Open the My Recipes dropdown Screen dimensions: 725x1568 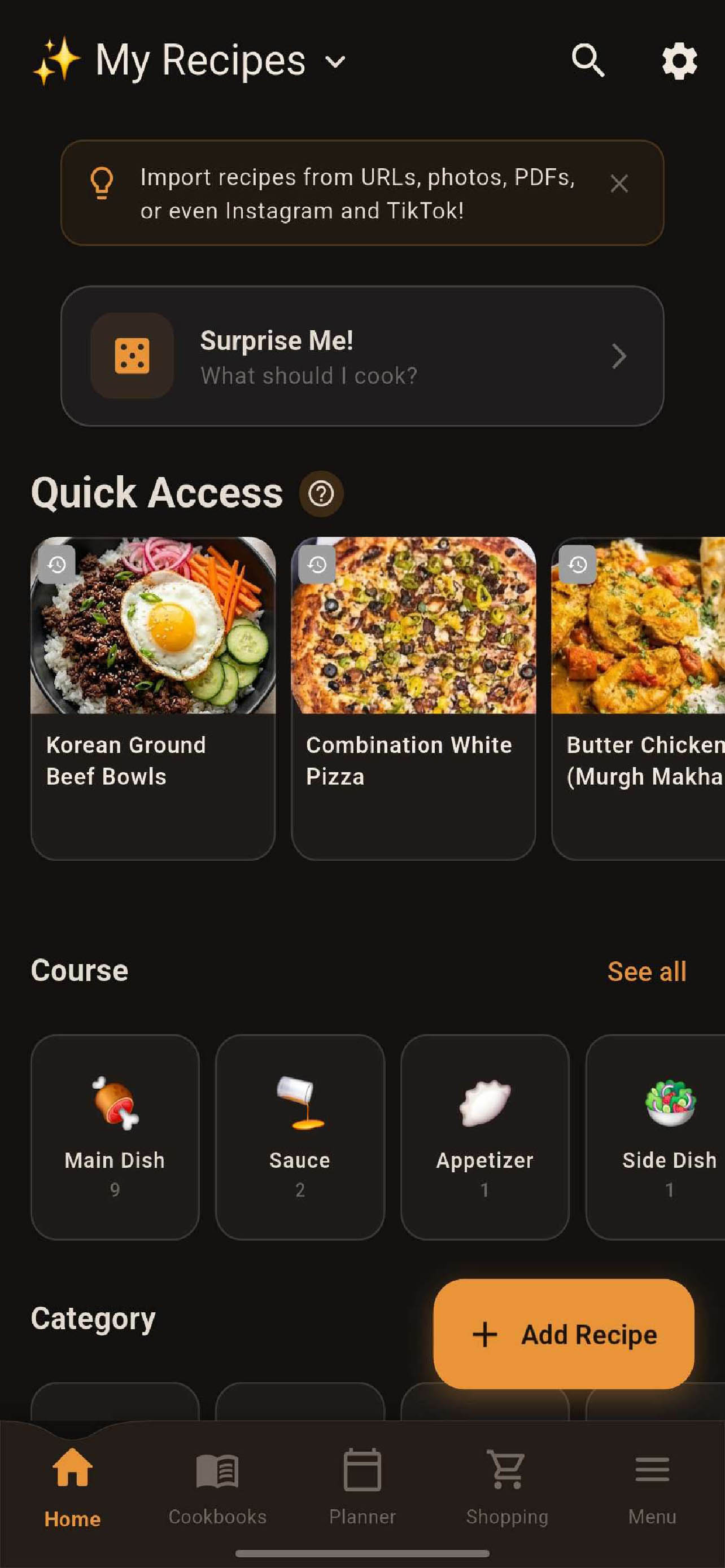[335, 61]
